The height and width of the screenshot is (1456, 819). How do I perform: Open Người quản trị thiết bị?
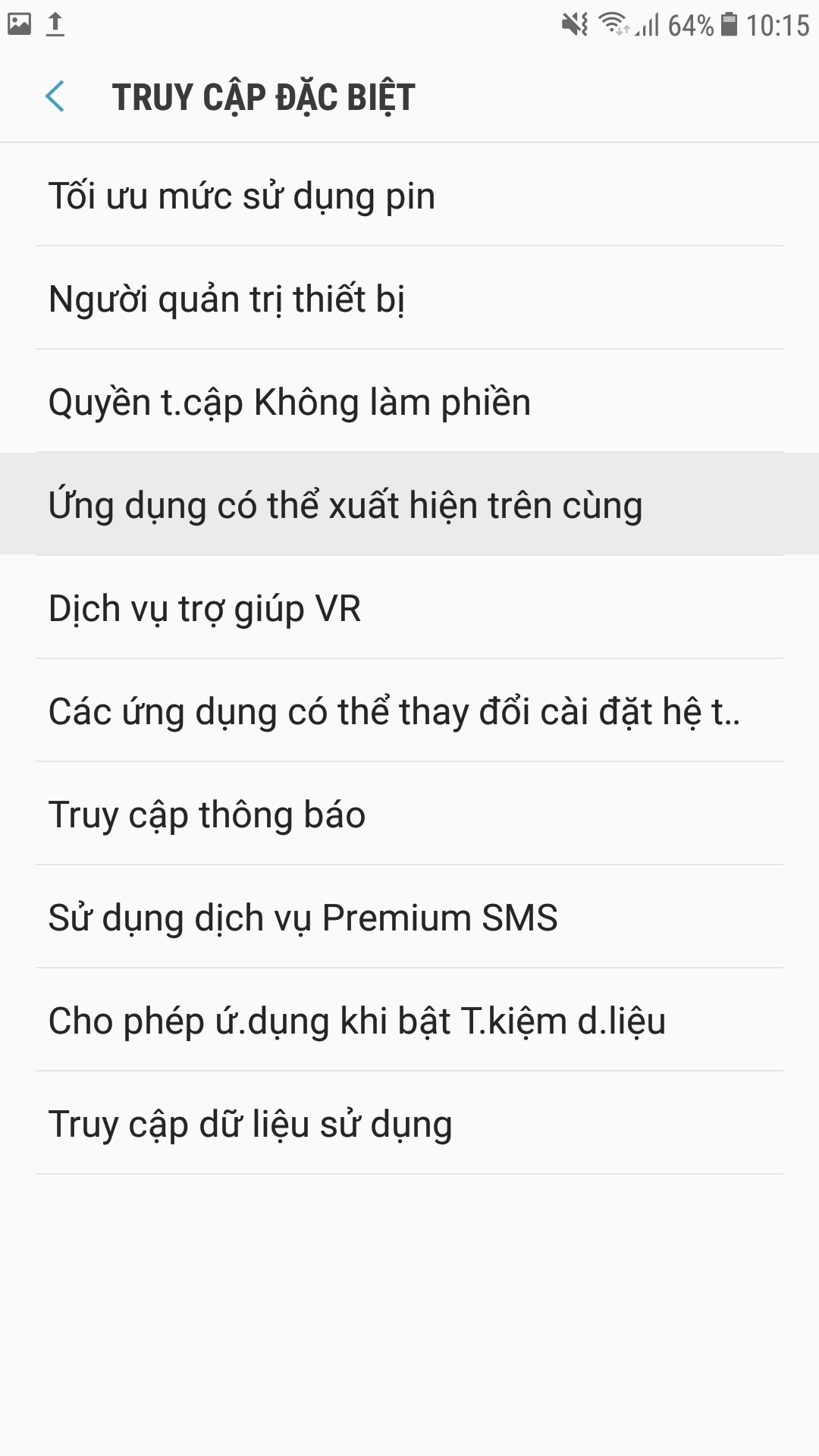pos(409,299)
